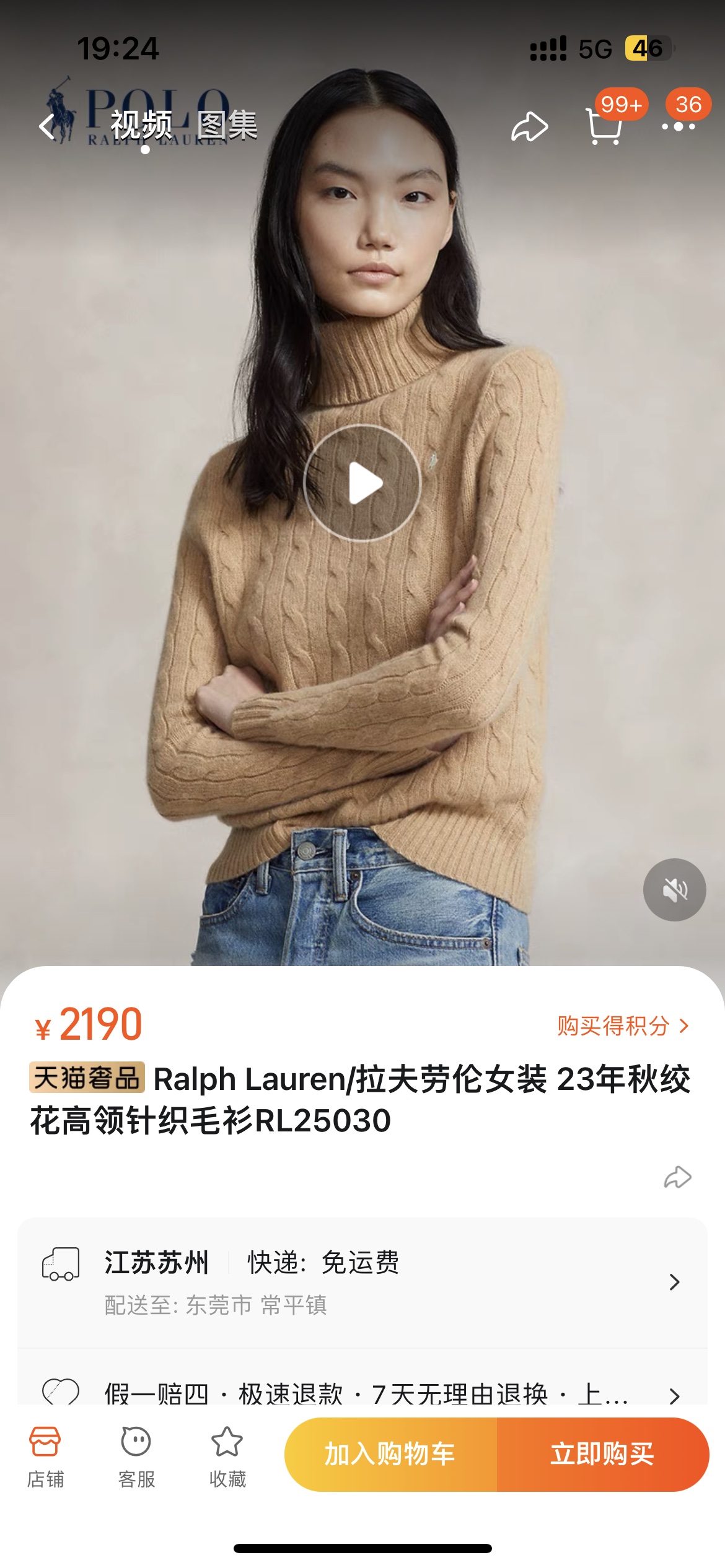Open 购买得积分 link

[623, 1026]
